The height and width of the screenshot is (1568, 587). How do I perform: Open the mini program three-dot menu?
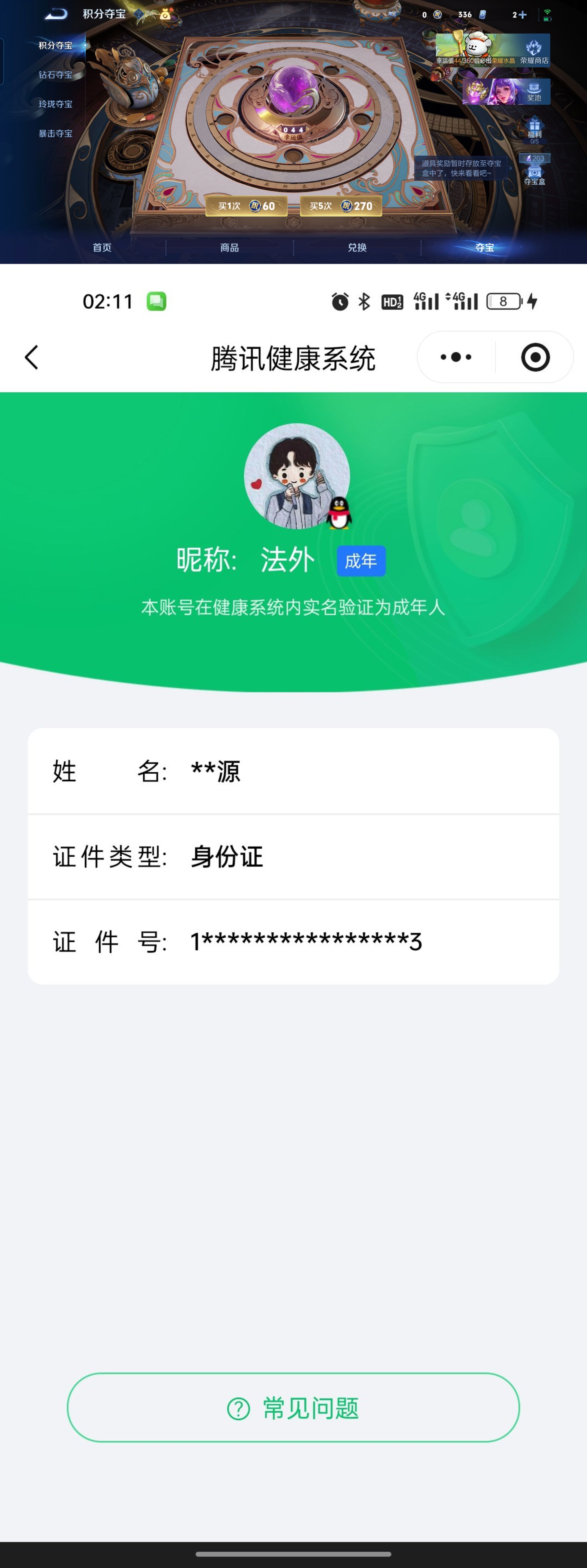[x=455, y=357]
